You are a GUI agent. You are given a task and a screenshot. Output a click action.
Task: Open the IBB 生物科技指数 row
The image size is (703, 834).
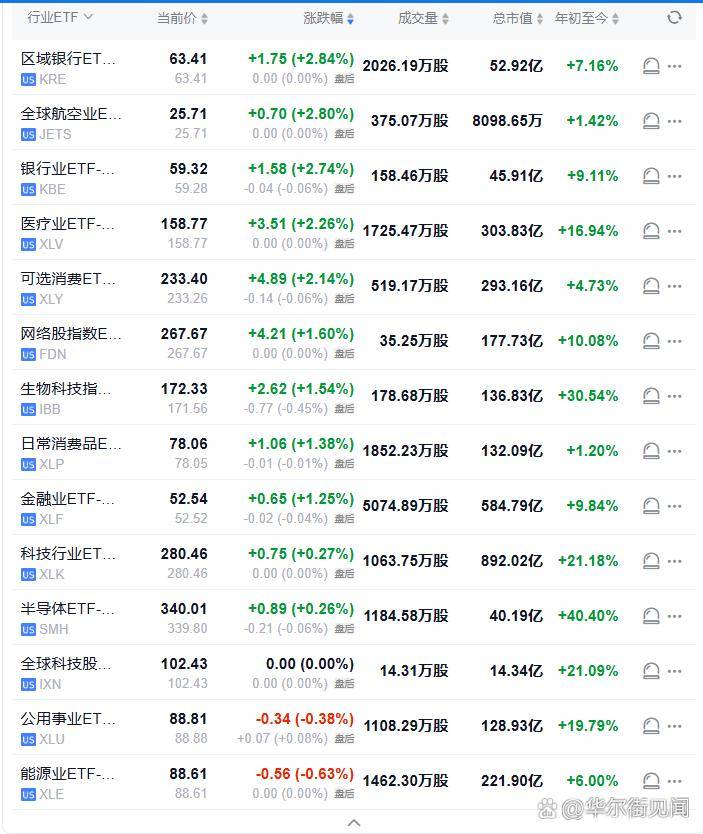point(68,397)
